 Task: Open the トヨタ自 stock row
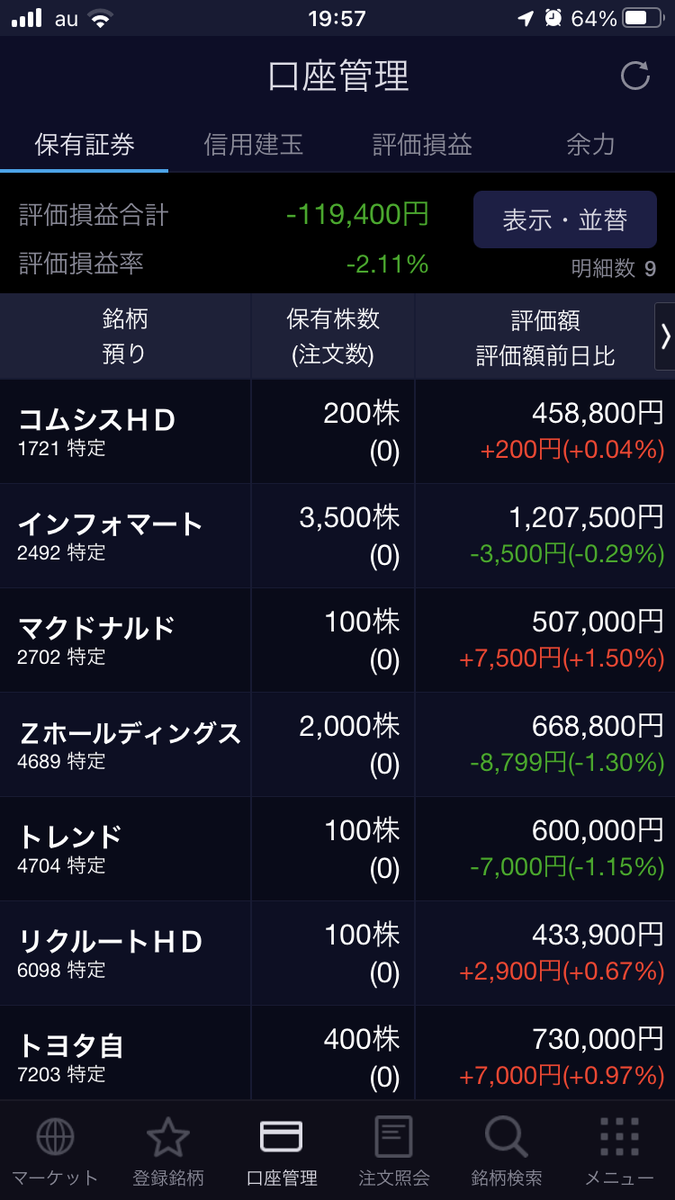click(x=337, y=1052)
